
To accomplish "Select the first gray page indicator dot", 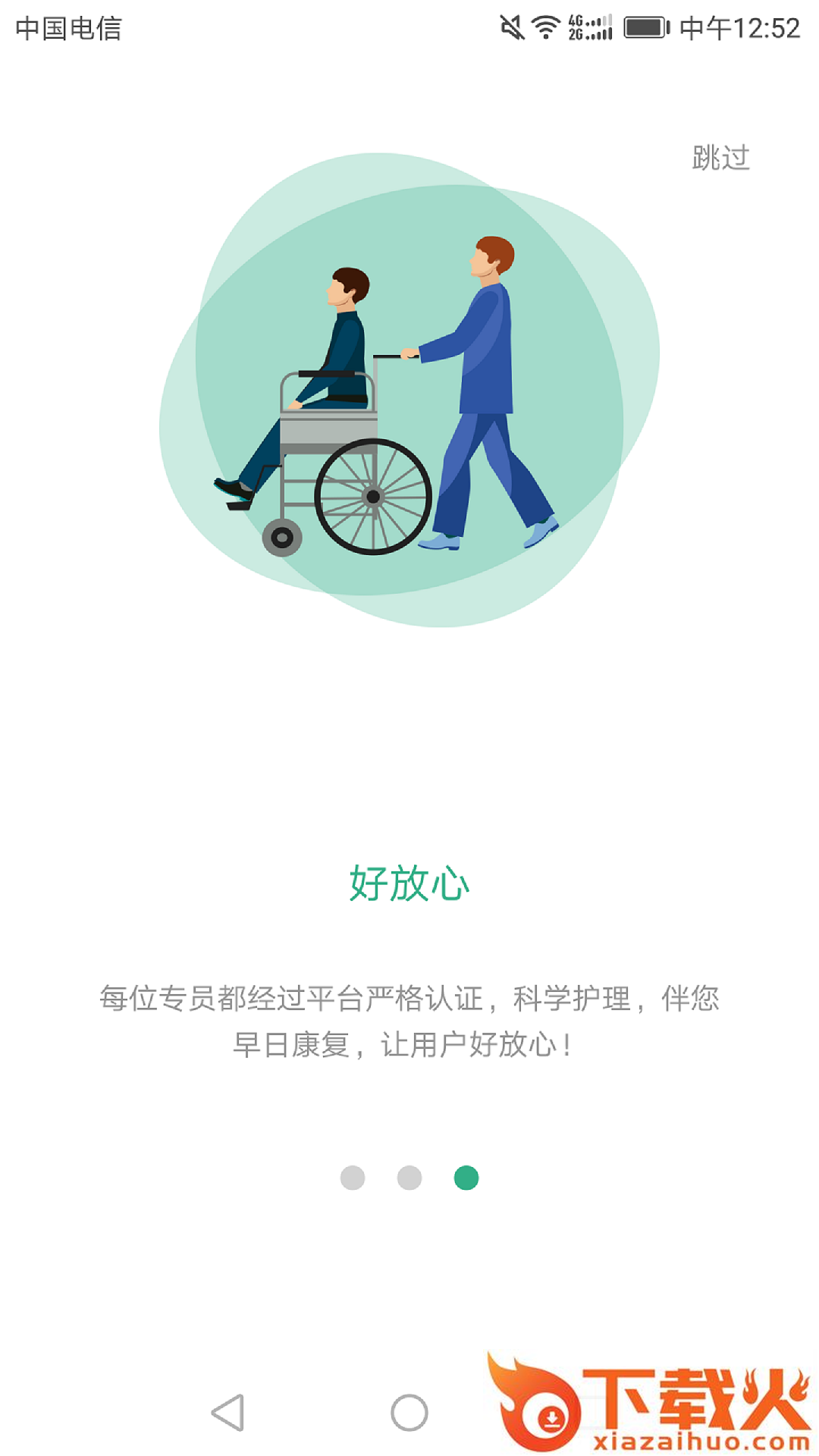I will click(353, 1178).
